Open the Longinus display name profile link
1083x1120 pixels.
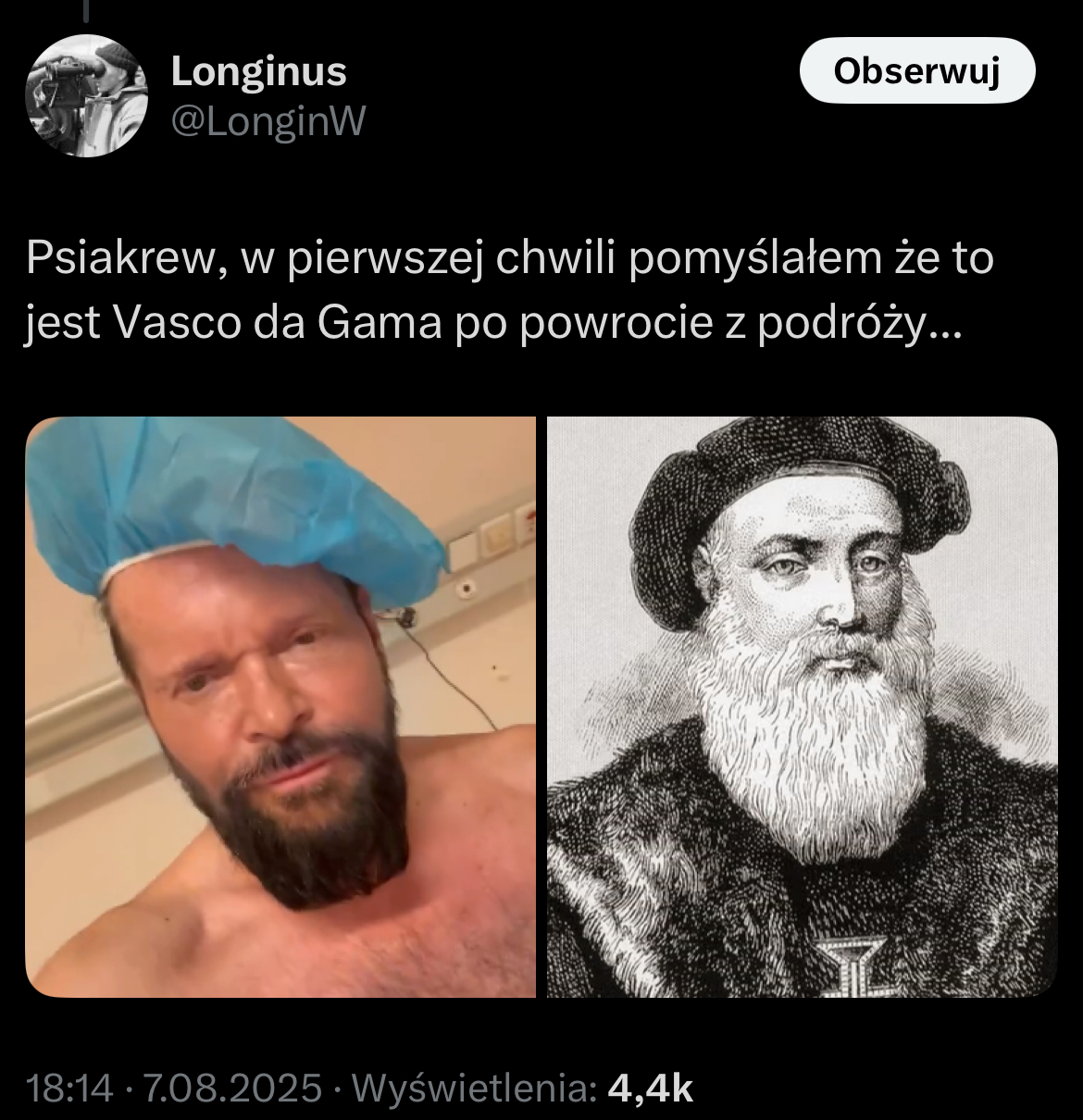[x=258, y=71]
